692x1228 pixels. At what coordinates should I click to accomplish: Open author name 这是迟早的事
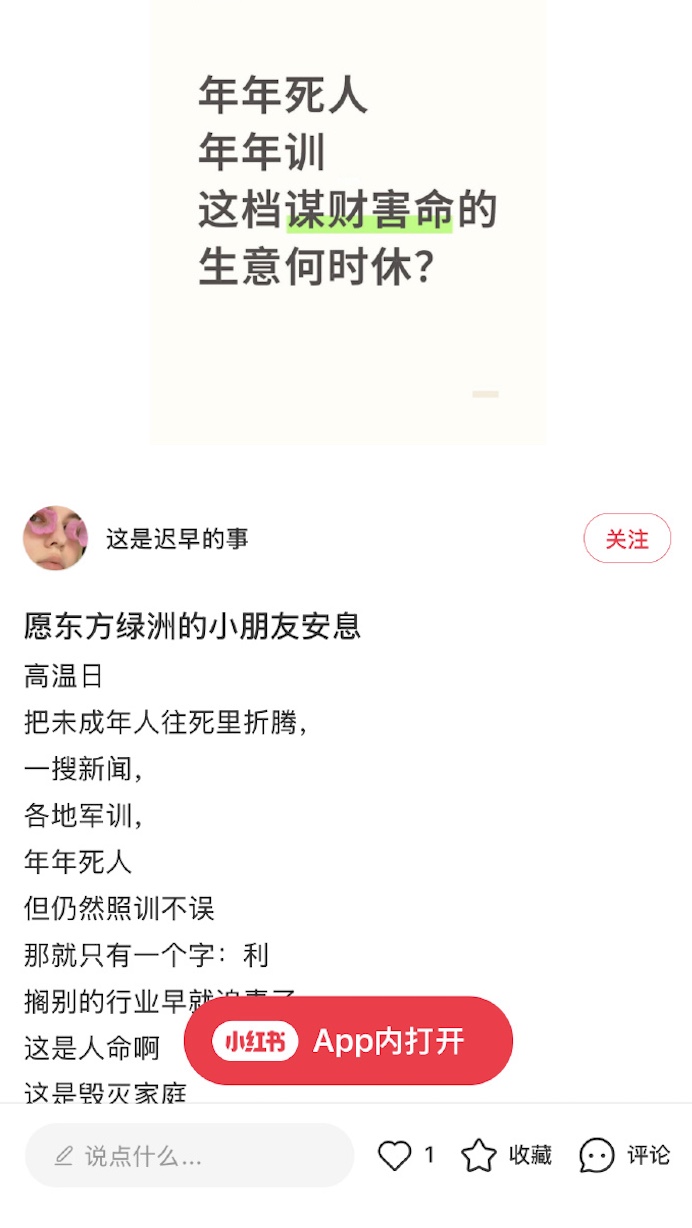coord(177,539)
